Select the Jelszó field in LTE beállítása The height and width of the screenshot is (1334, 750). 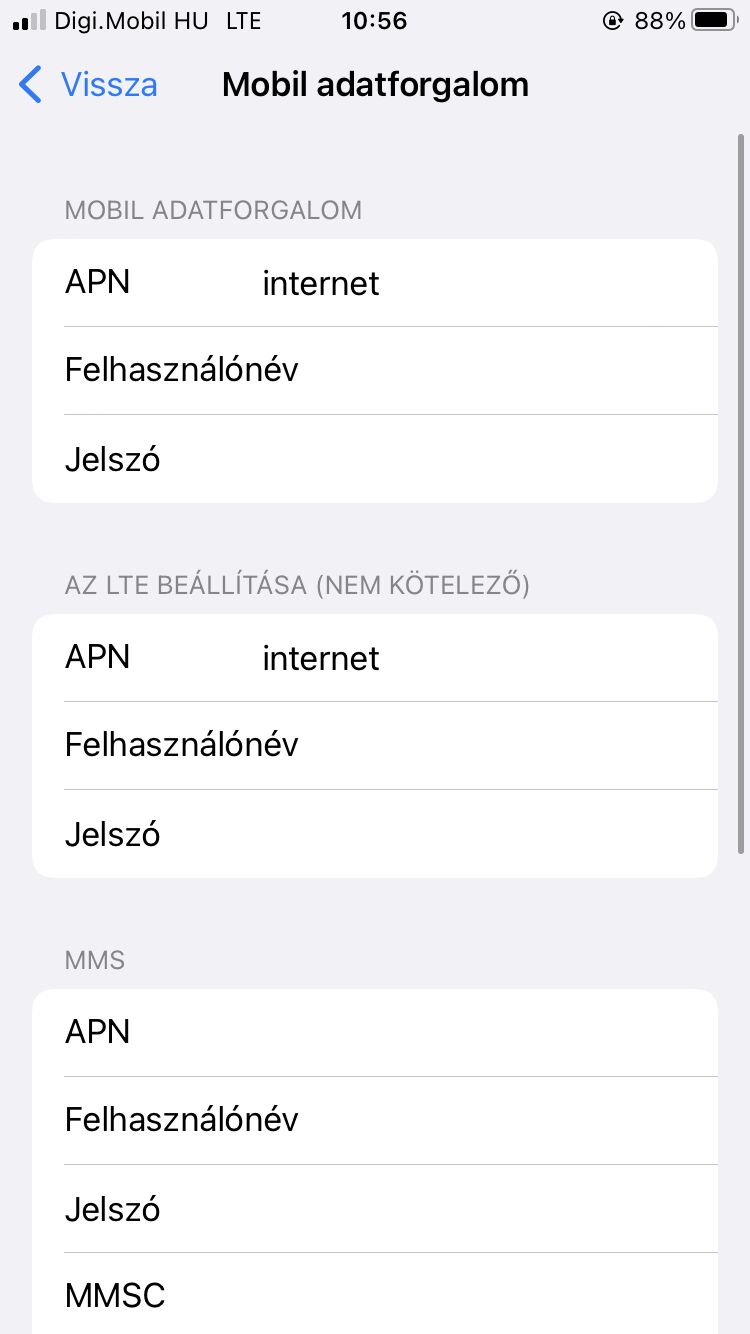point(375,834)
